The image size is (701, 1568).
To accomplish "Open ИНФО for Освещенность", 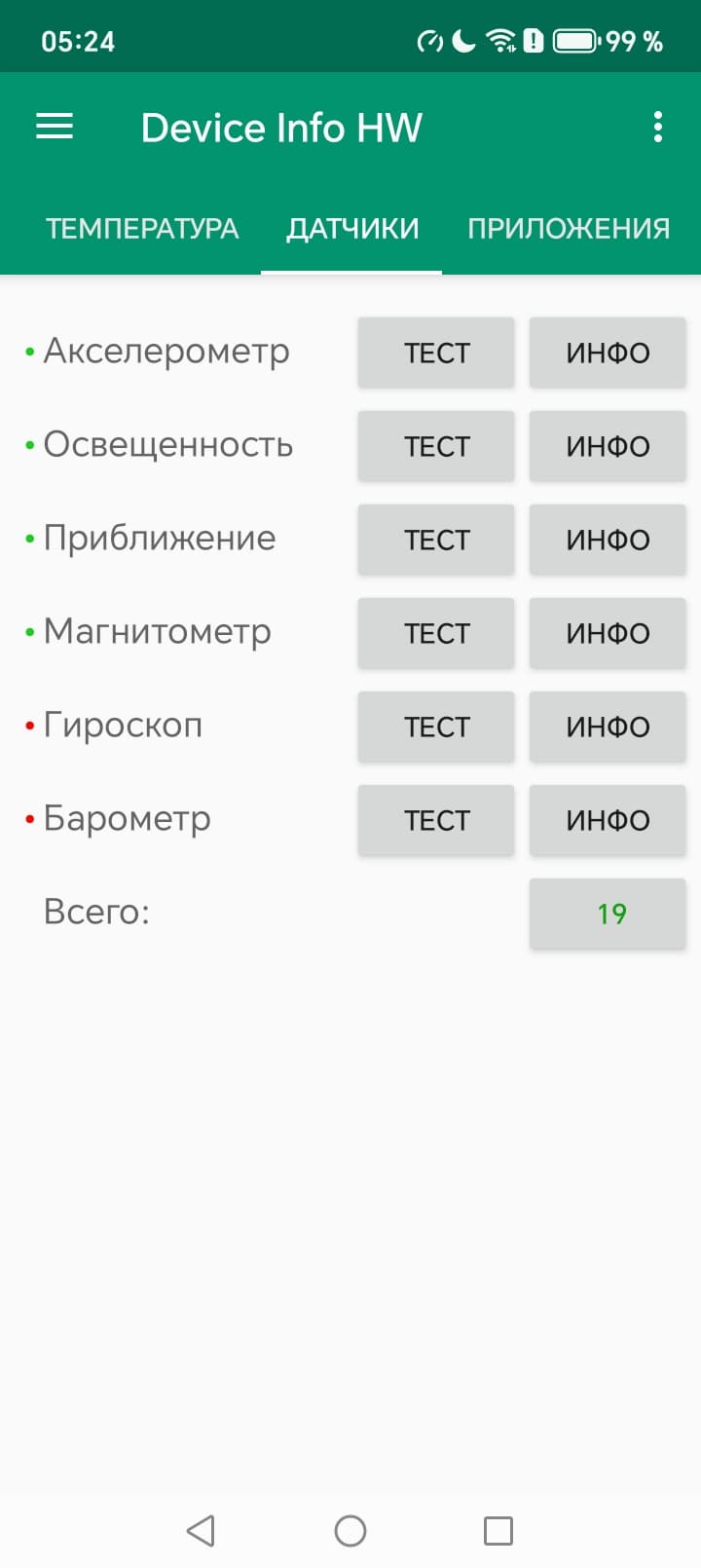I will [x=608, y=446].
